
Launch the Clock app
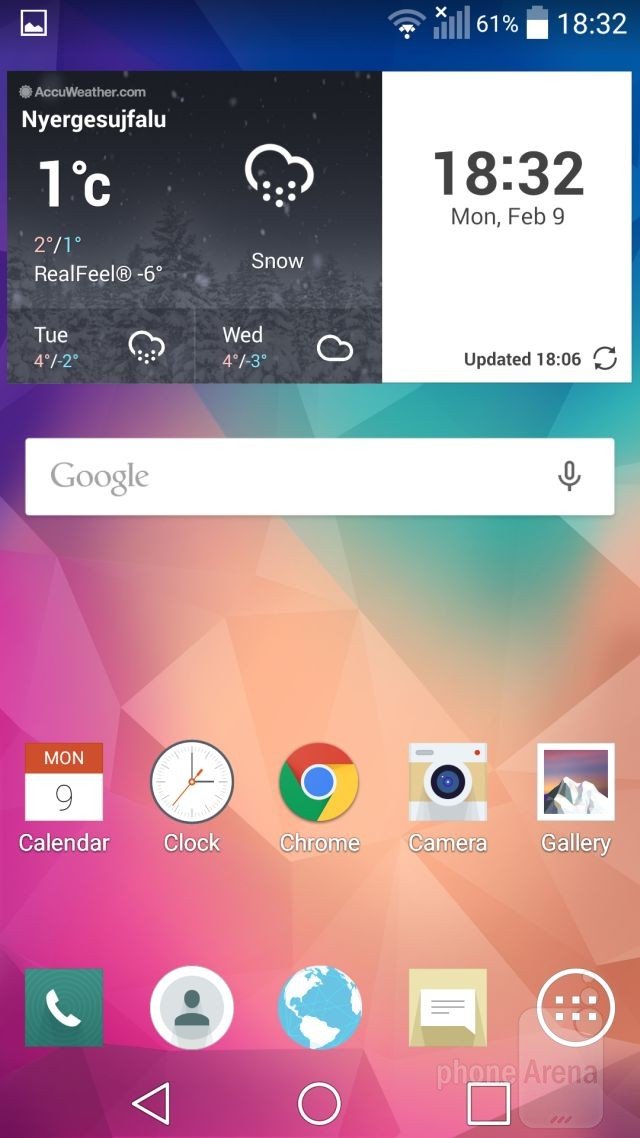click(x=192, y=798)
